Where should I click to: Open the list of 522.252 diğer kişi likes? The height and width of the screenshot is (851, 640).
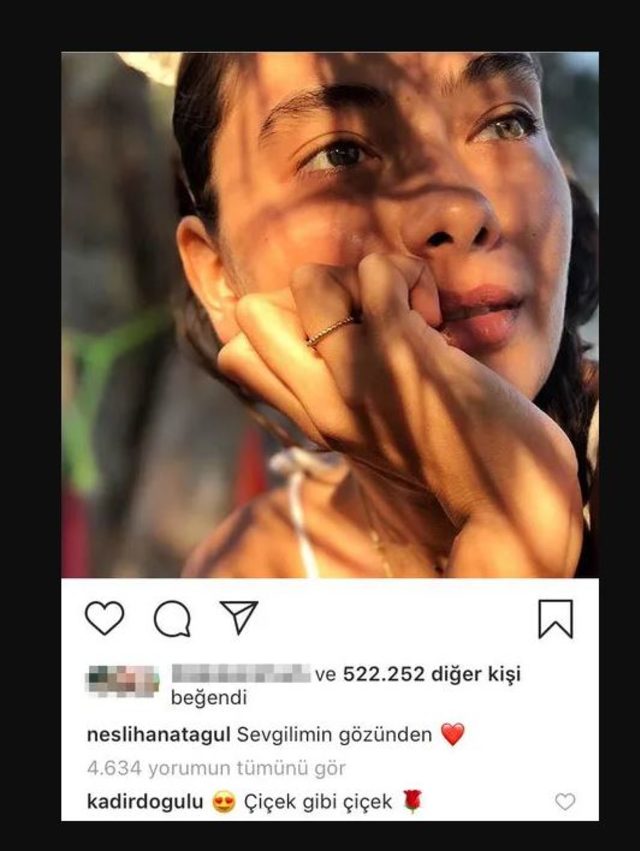(x=431, y=675)
